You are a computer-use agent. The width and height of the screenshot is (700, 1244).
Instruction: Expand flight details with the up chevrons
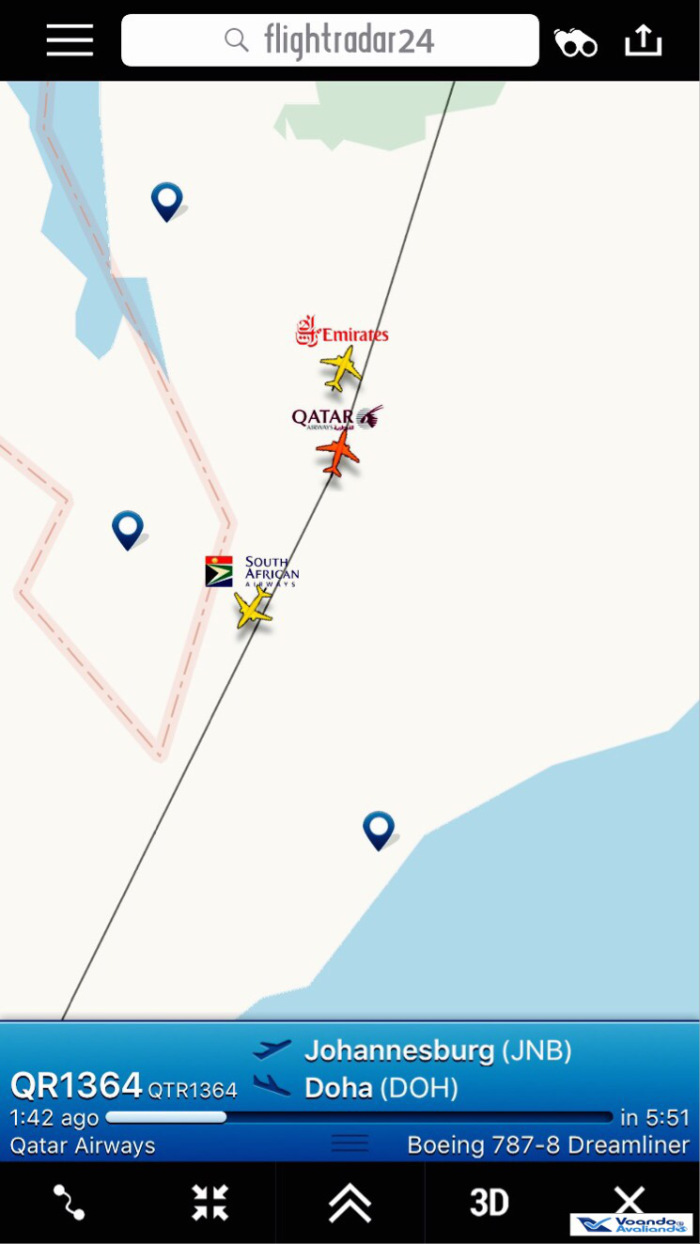click(x=350, y=1201)
